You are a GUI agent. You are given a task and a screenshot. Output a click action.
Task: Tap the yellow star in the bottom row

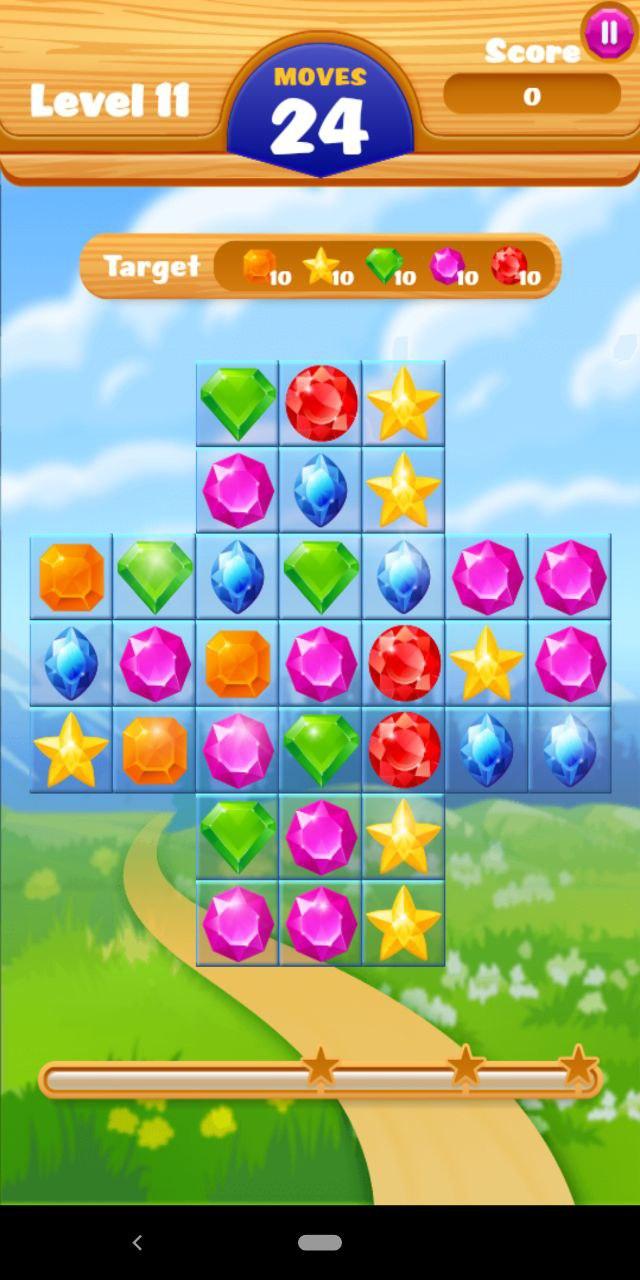403,923
